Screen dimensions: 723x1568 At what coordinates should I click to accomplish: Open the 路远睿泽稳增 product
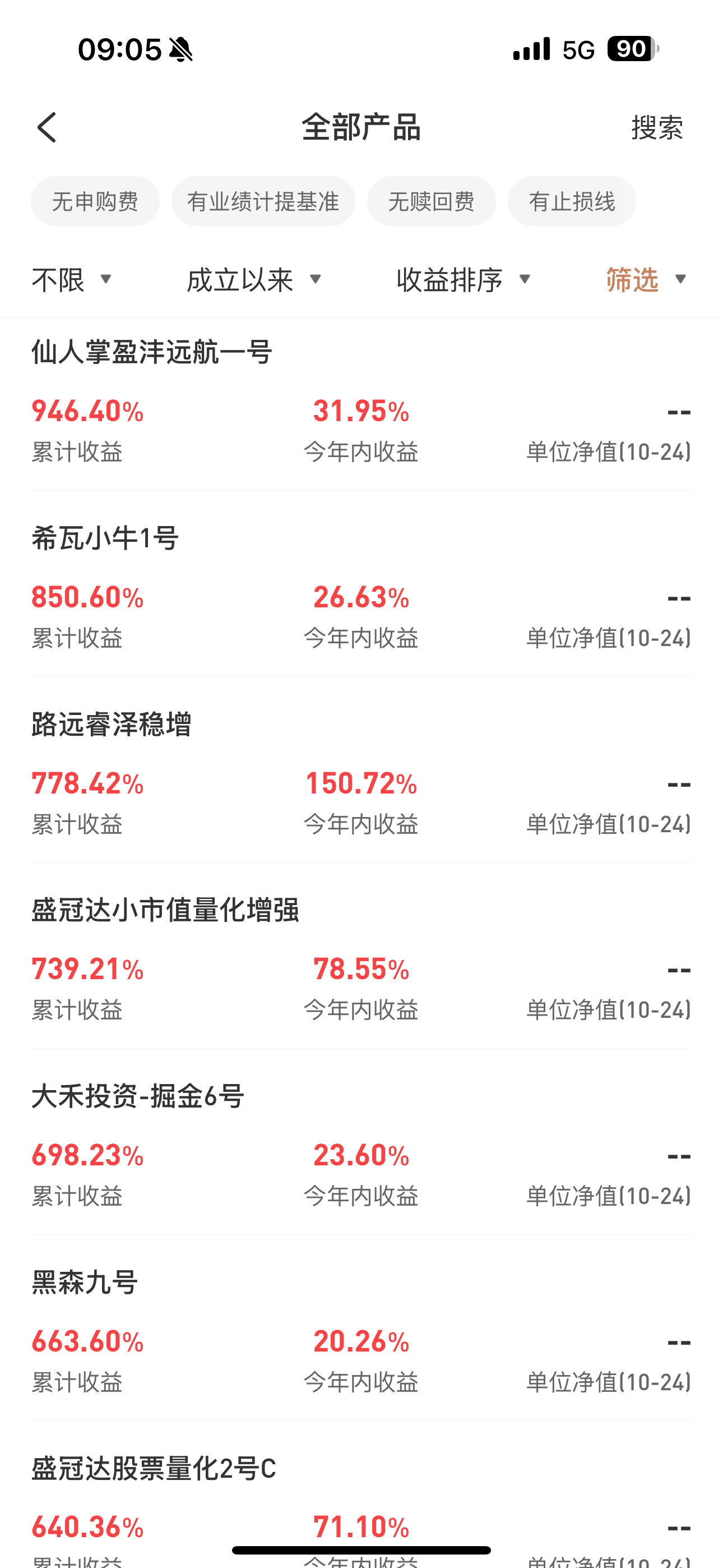point(112,725)
